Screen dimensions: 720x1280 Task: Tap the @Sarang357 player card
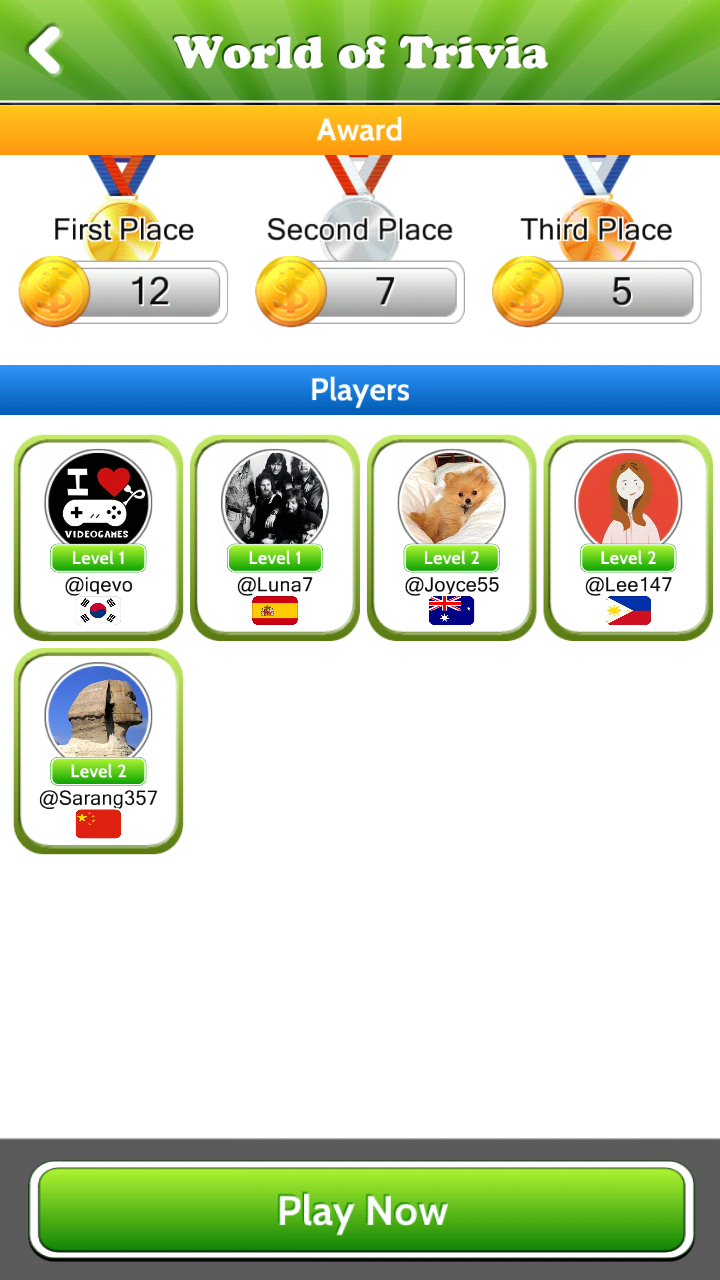click(x=98, y=751)
